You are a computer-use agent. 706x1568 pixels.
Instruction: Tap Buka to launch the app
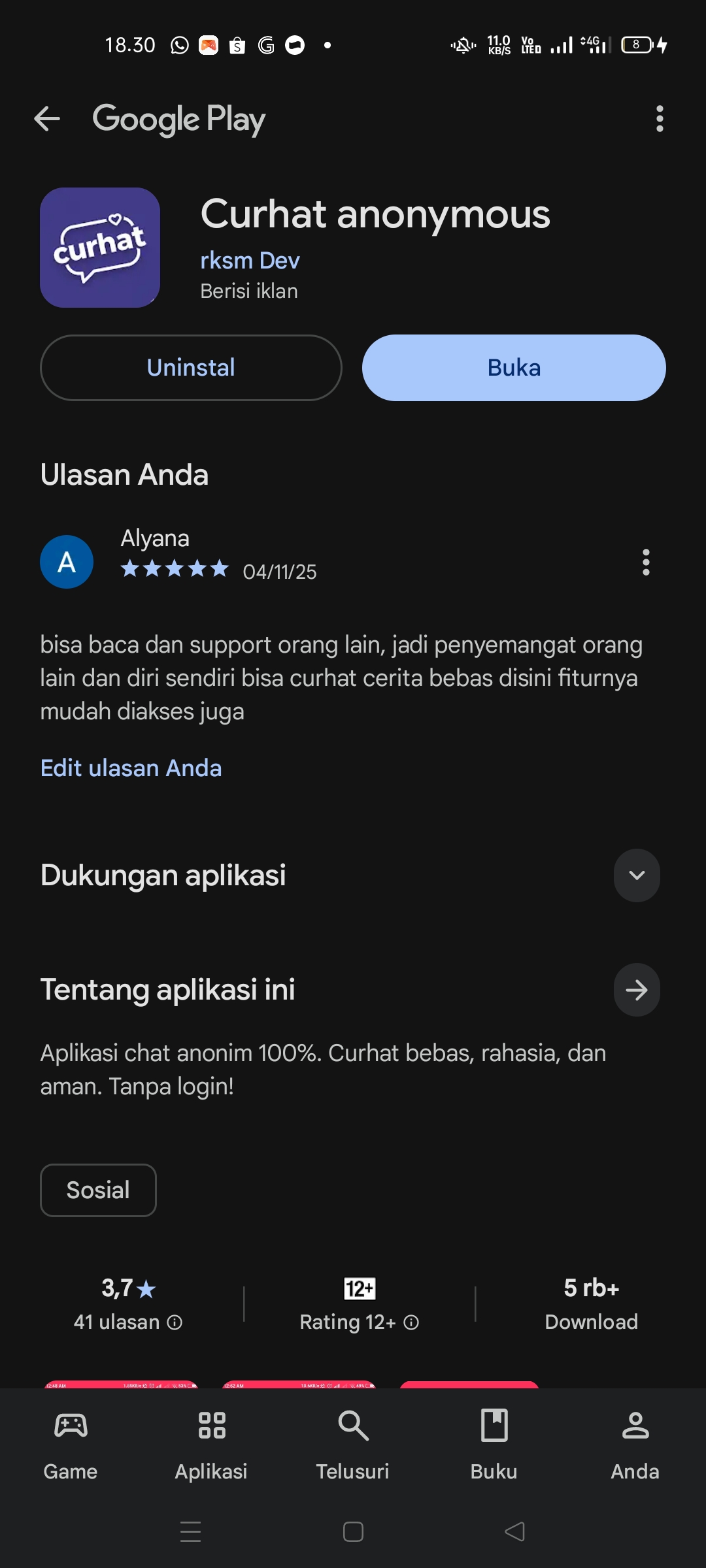click(x=514, y=368)
